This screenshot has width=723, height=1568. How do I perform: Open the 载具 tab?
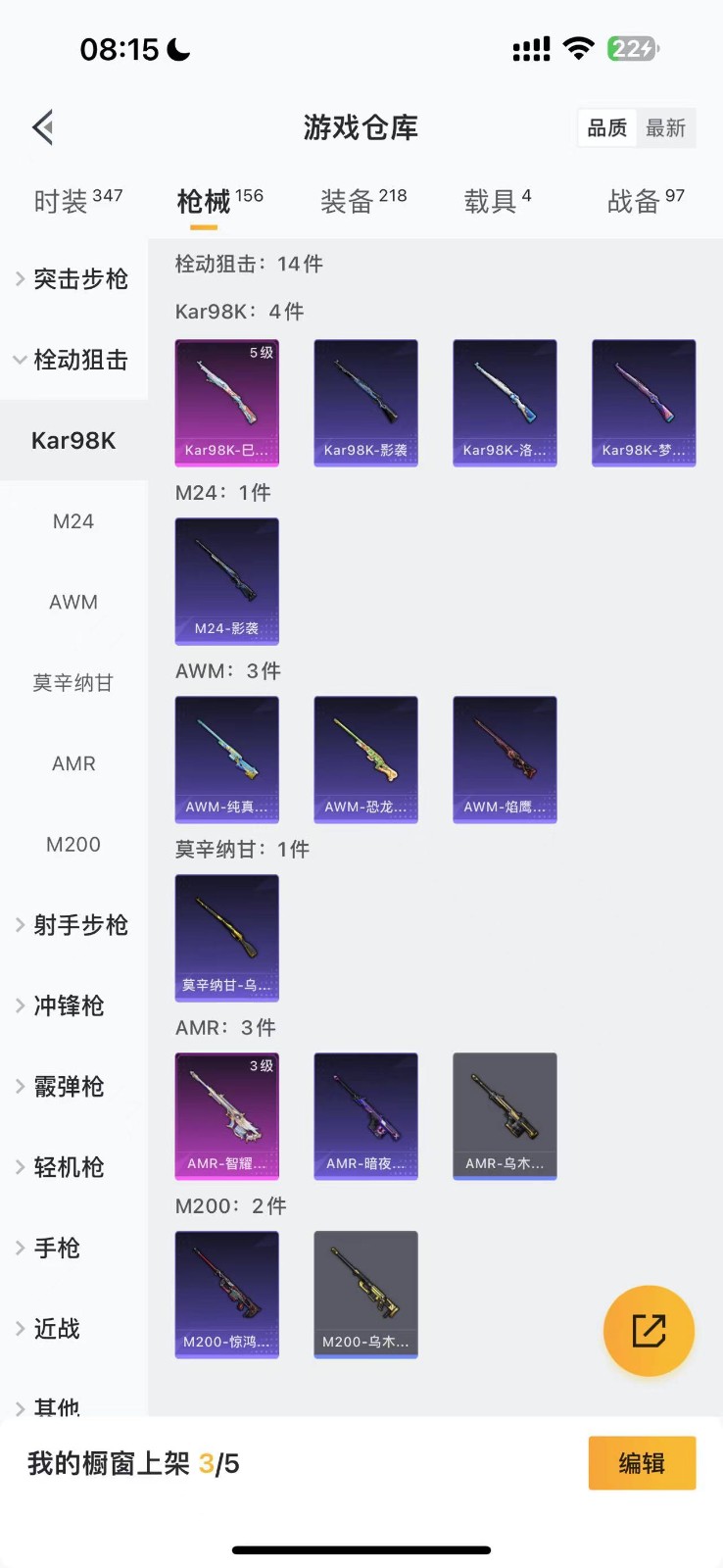coord(498,201)
